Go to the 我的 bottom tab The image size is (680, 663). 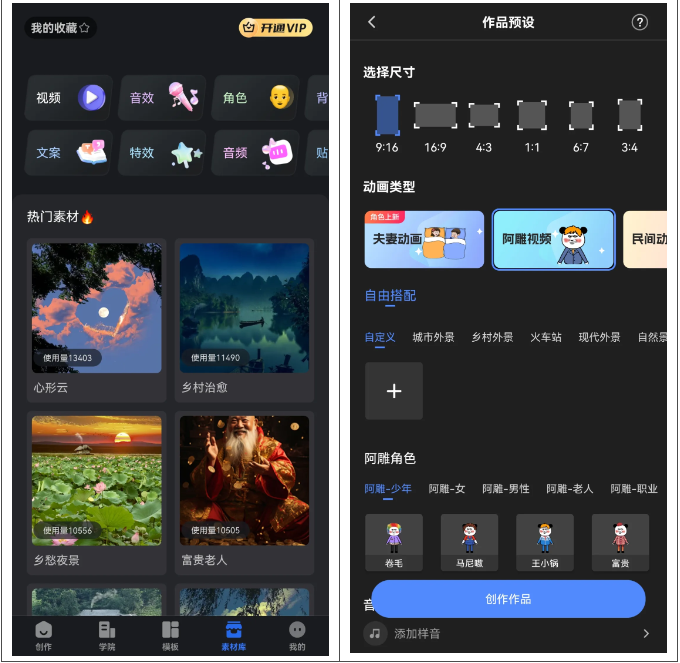coord(297,634)
